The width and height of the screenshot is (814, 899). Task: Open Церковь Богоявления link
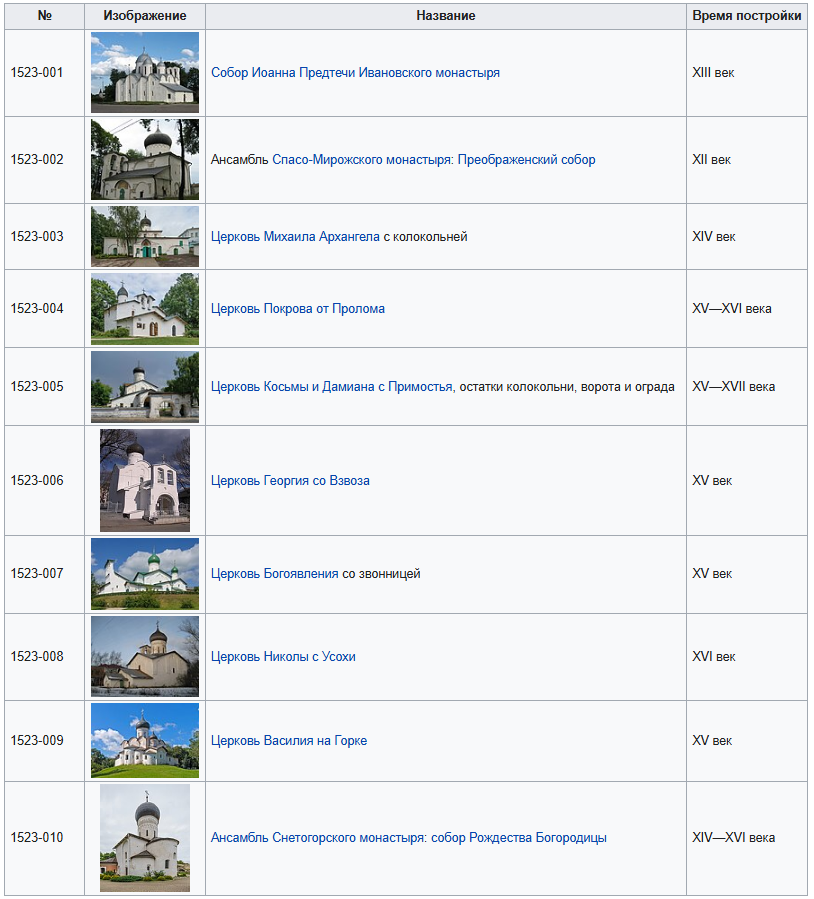pos(275,574)
